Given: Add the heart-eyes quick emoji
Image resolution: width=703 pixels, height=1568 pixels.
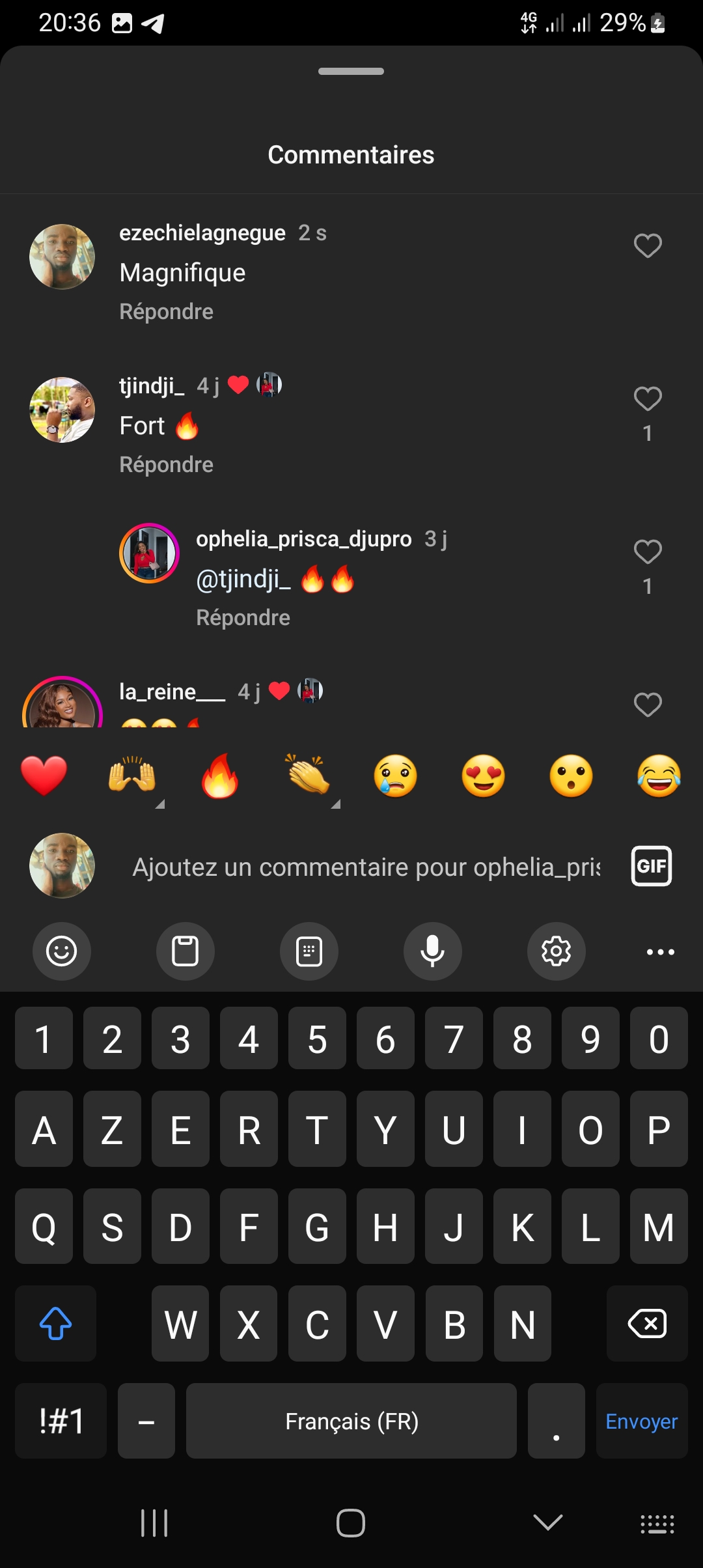Looking at the screenshot, I should [484, 776].
